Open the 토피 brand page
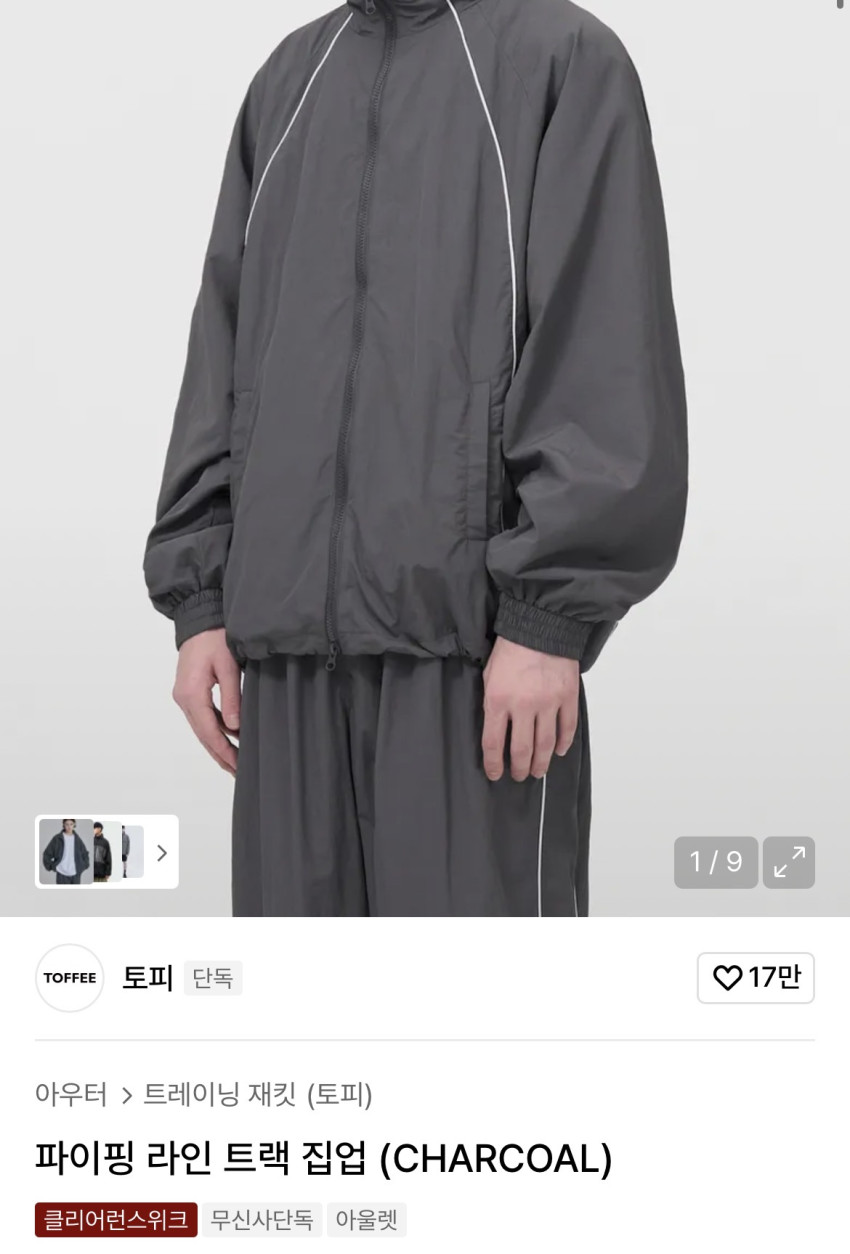Image resolution: width=850 pixels, height=1254 pixels. tap(148, 978)
